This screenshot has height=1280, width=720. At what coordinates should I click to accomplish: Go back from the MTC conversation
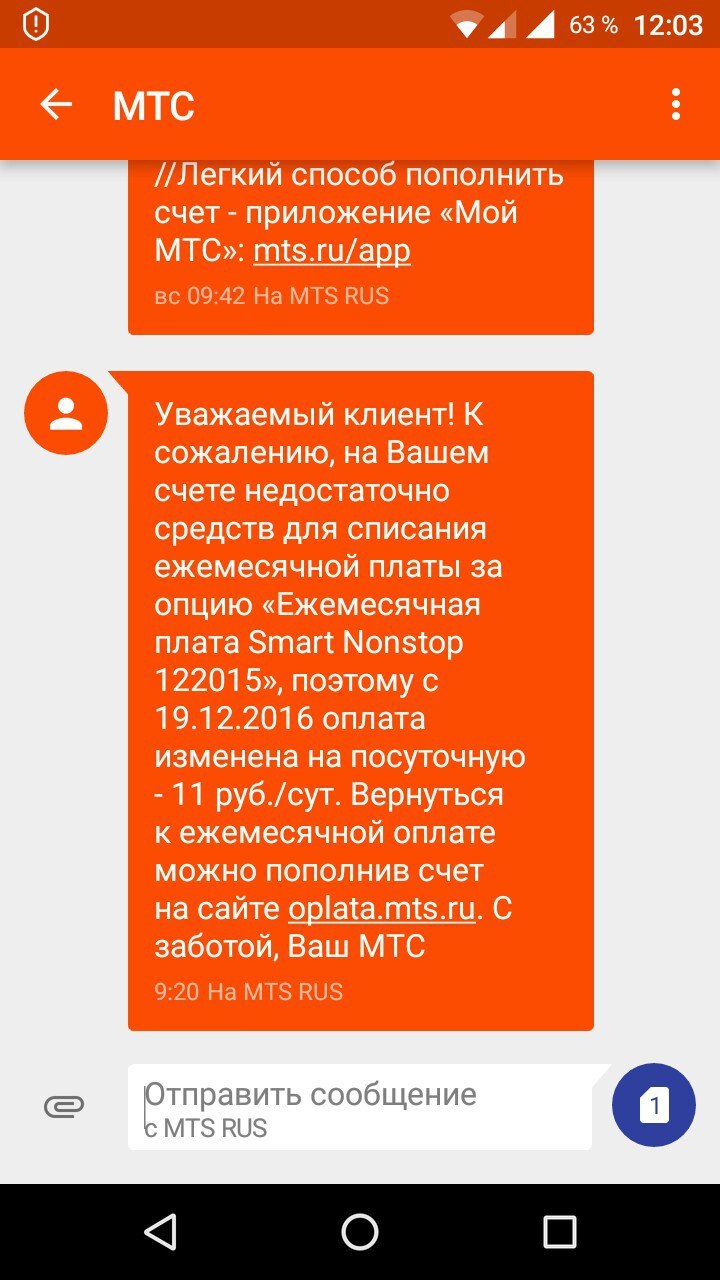click(56, 104)
